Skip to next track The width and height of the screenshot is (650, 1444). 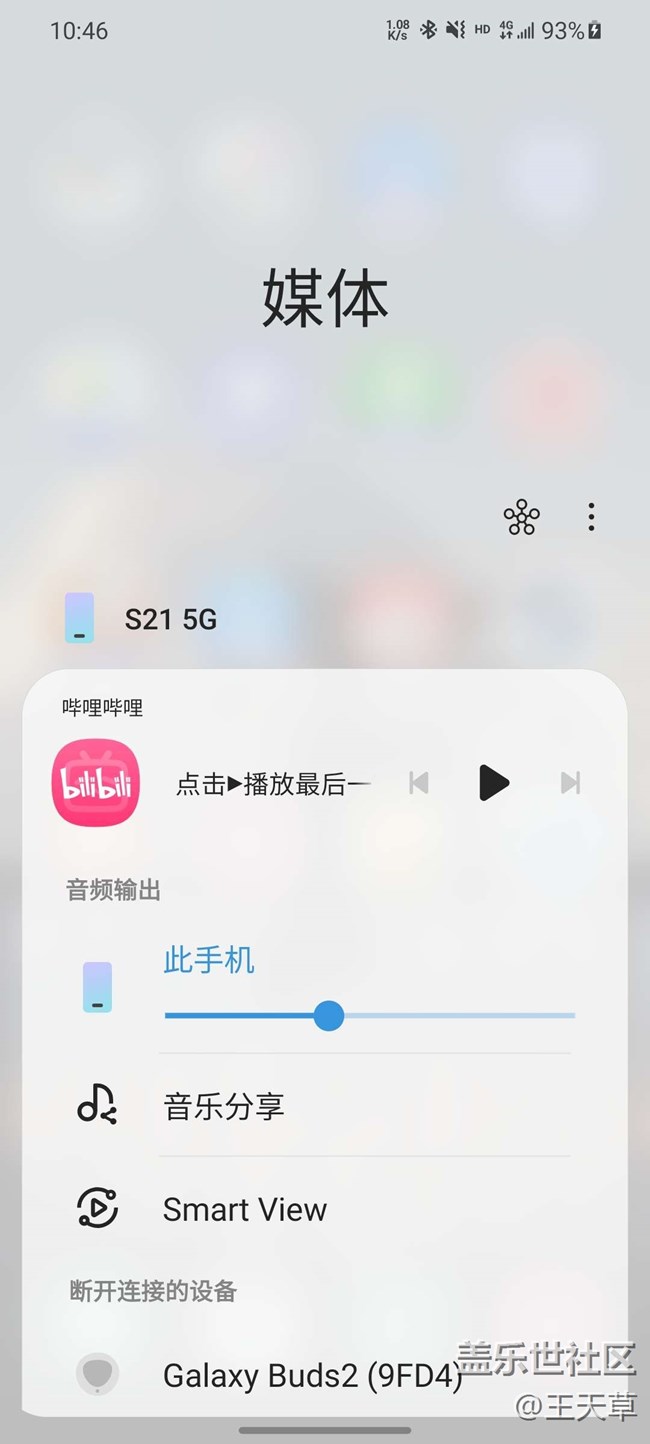tap(570, 783)
